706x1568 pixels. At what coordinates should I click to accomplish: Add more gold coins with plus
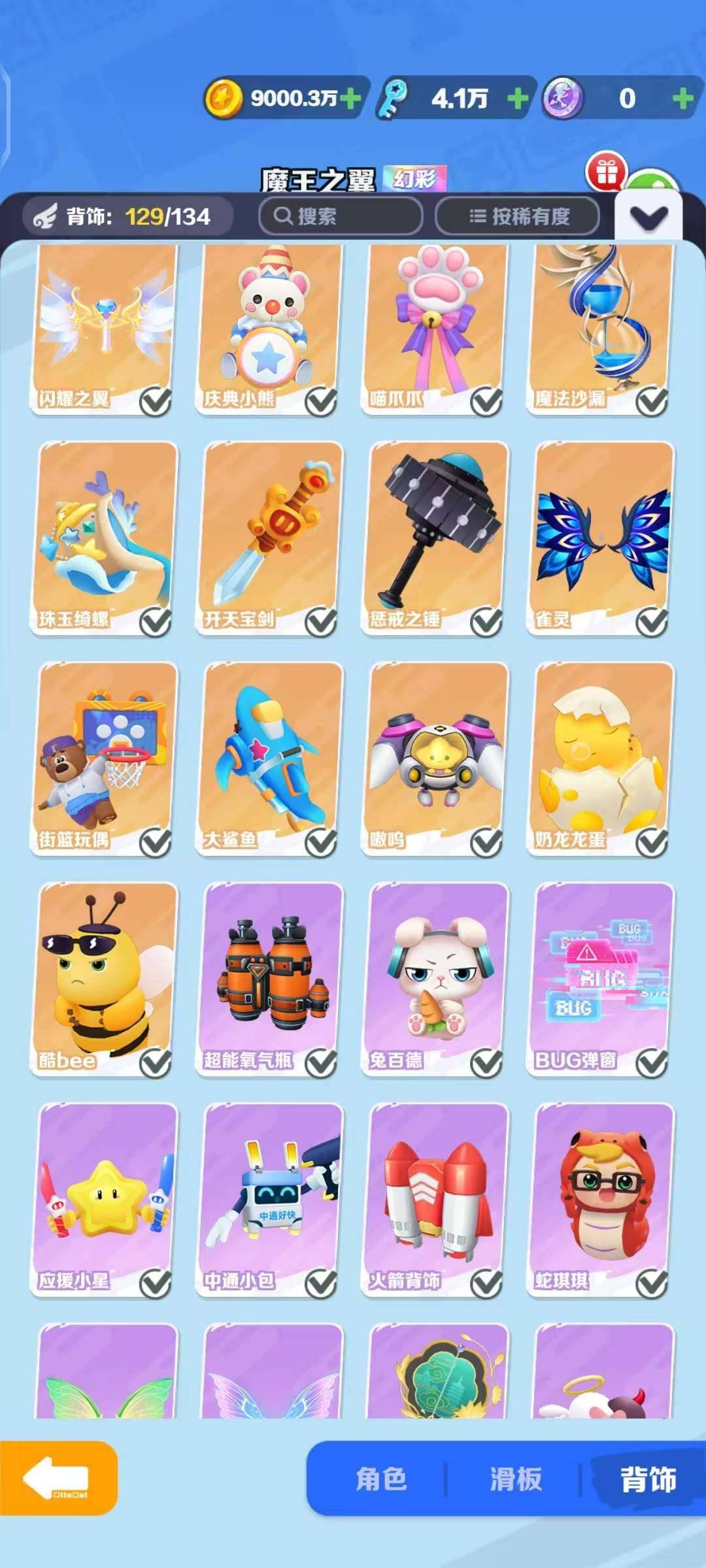[351, 99]
